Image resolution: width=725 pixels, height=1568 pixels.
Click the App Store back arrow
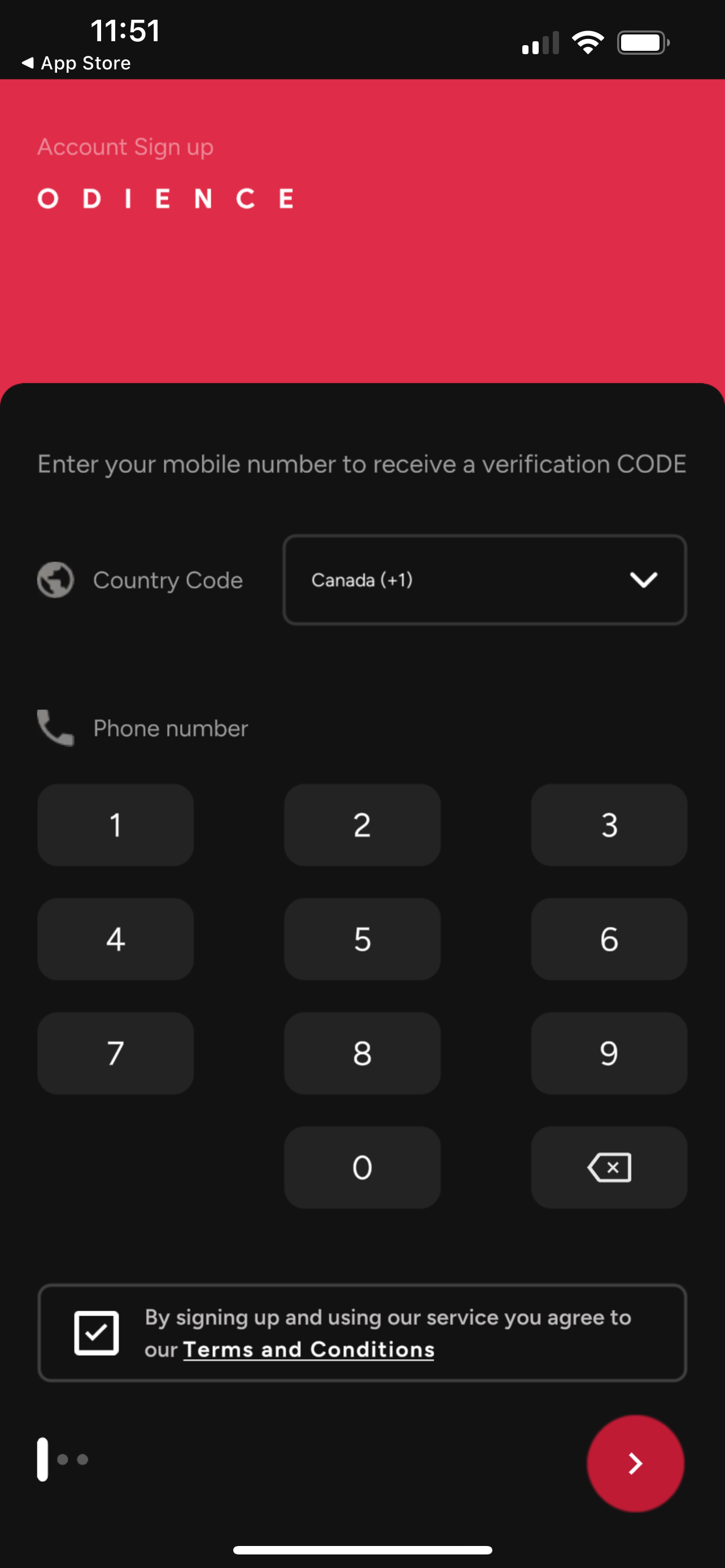(x=29, y=63)
